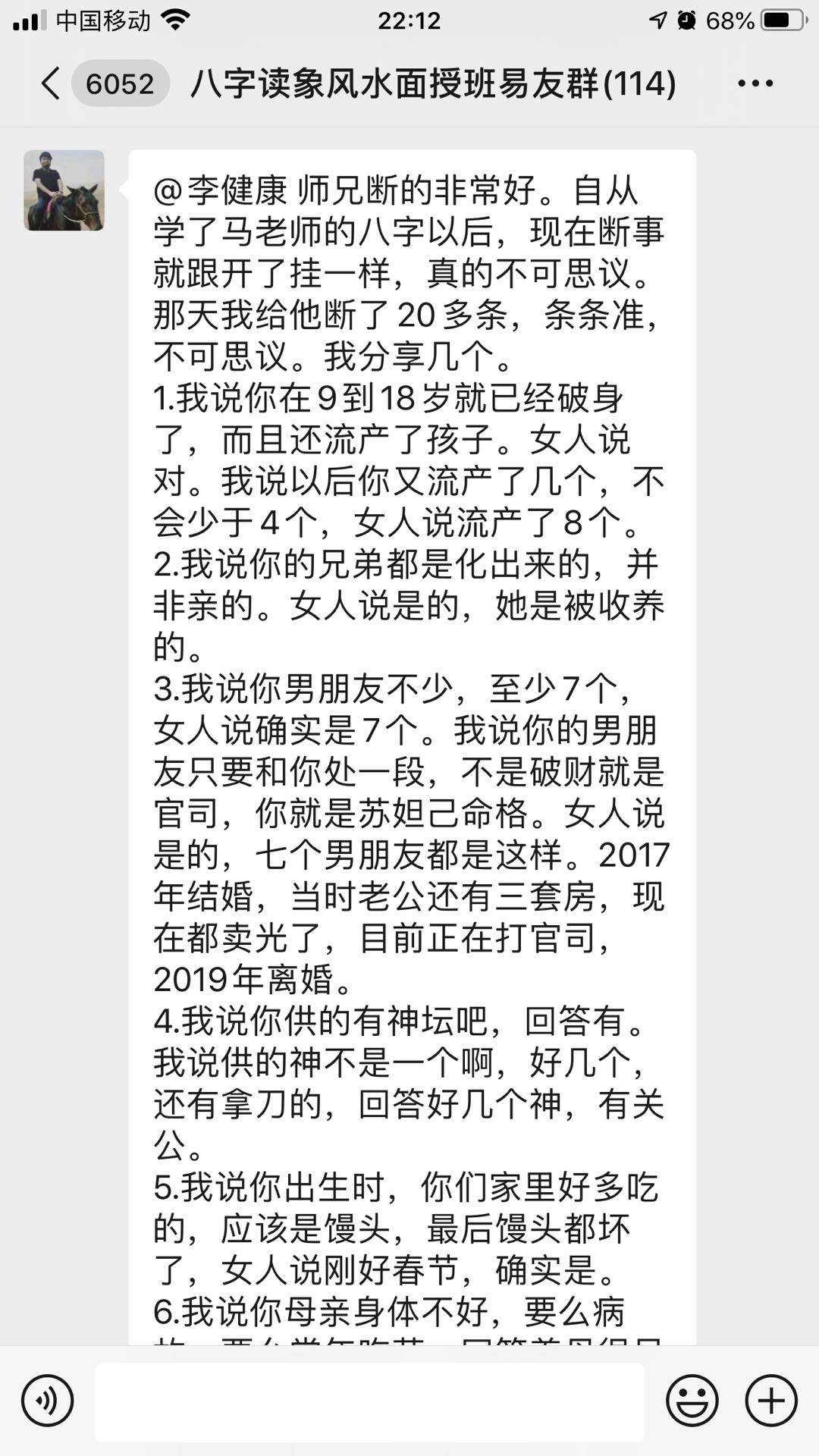Switch to voice message input

coord(47,1401)
